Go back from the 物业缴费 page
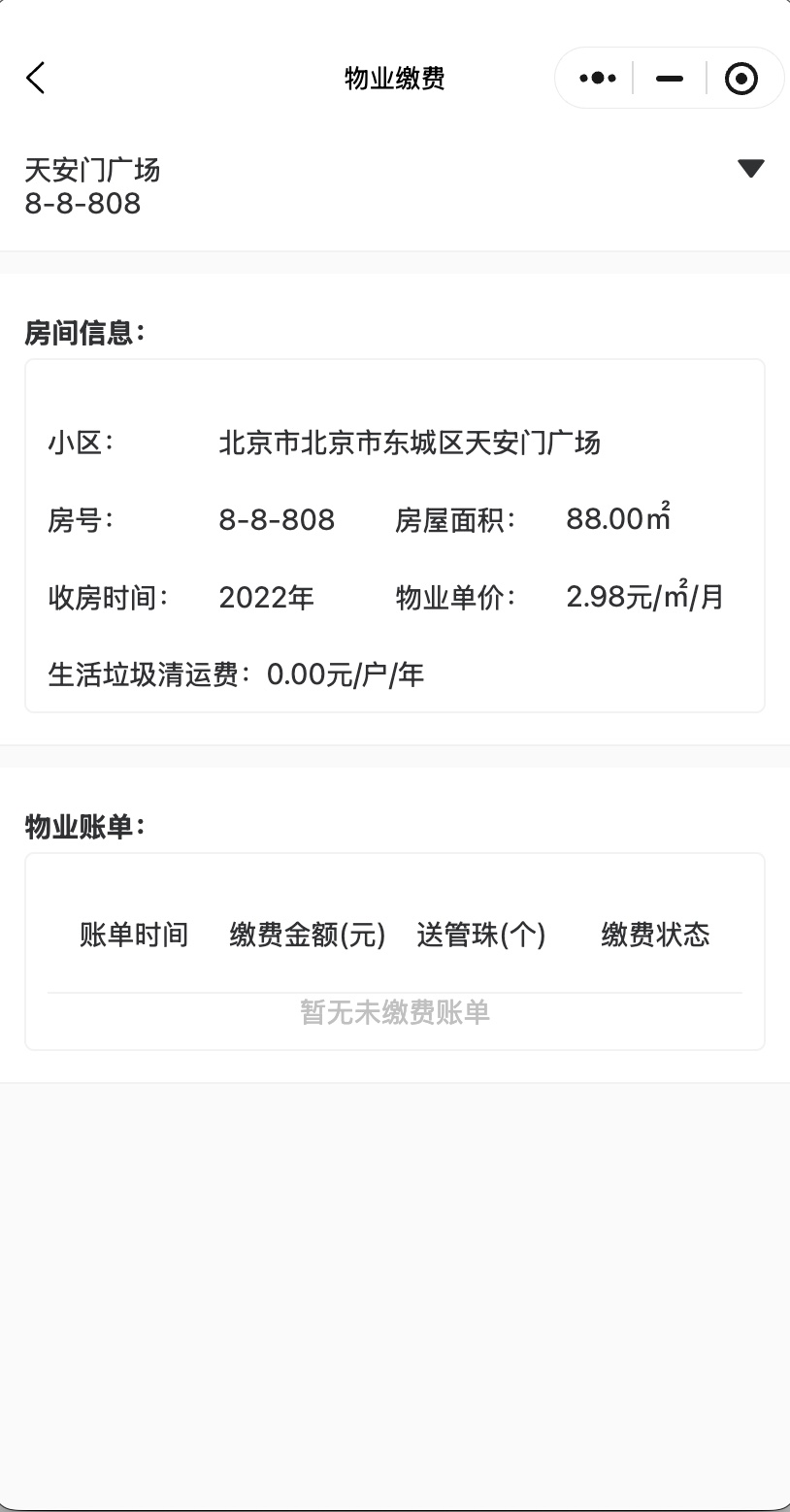 click(x=36, y=78)
